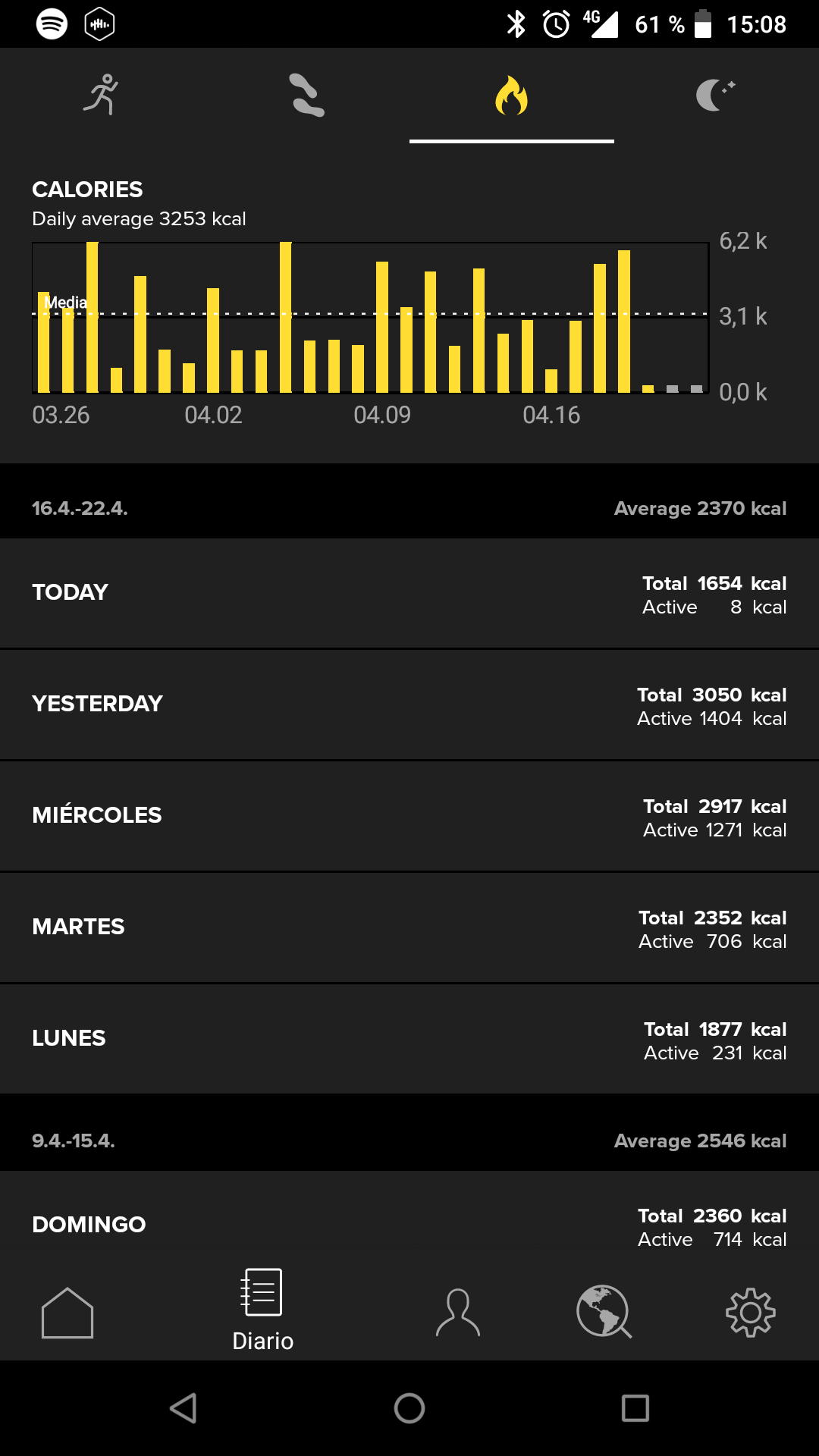Open the profile tab
The image size is (819, 1456).
(458, 1313)
